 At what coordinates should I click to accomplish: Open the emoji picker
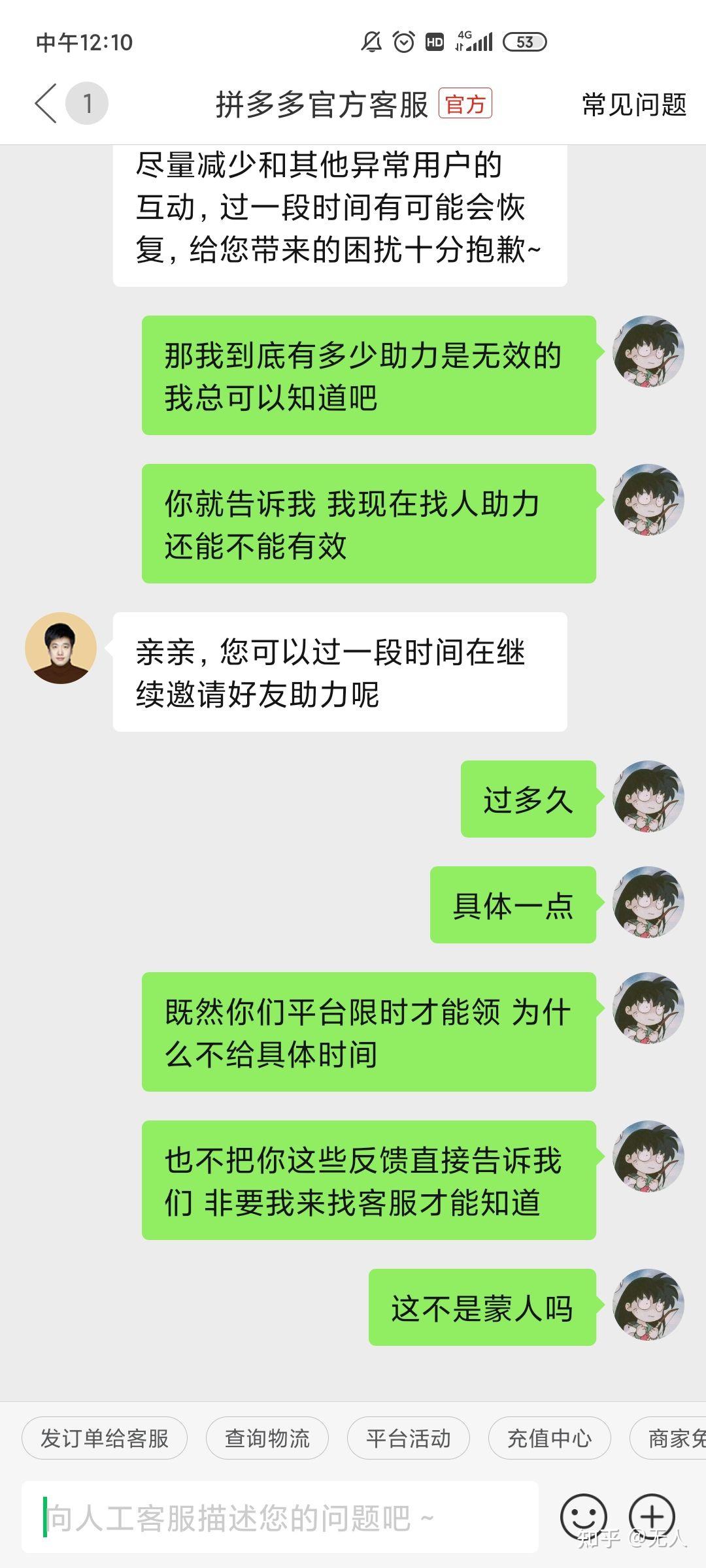[x=583, y=1517]
